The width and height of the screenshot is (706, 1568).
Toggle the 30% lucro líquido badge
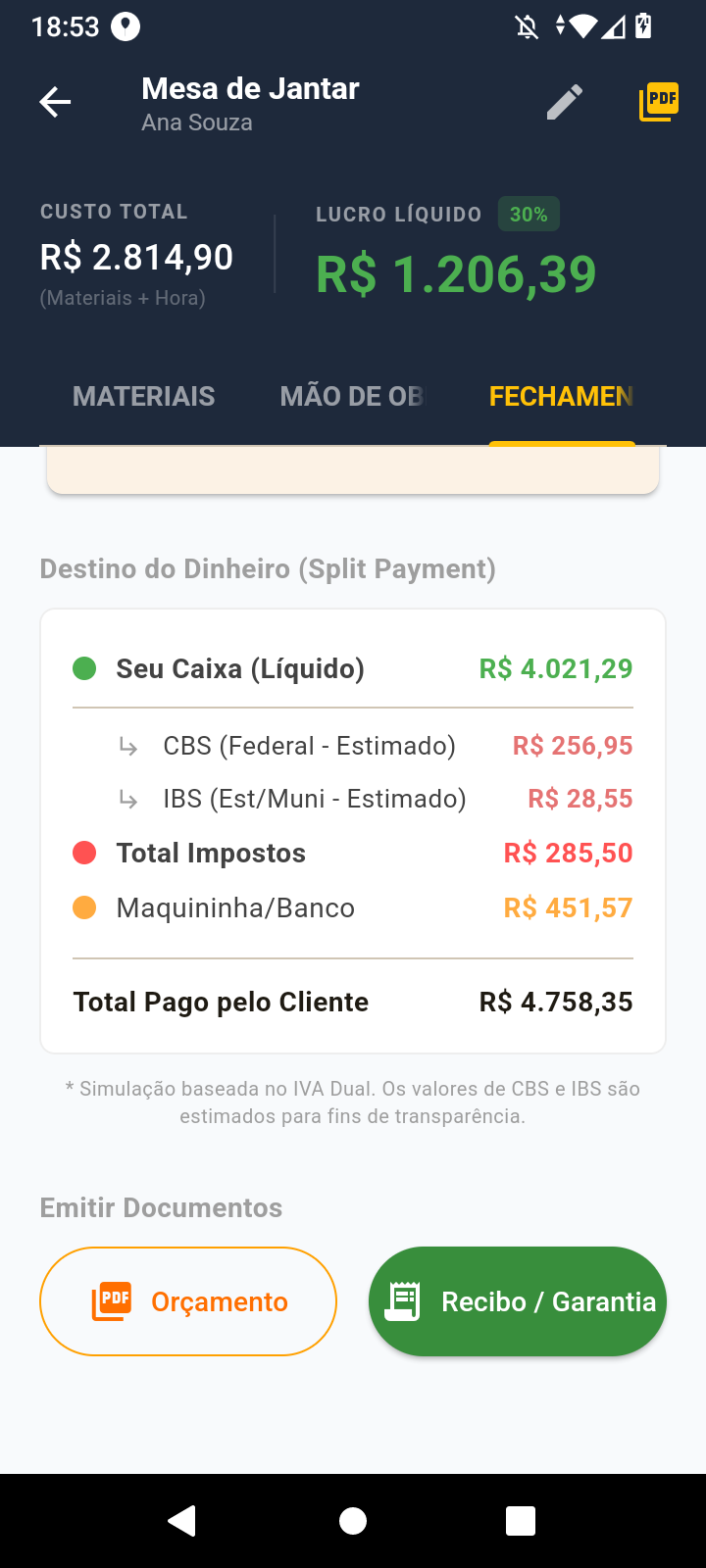point(529,213)
